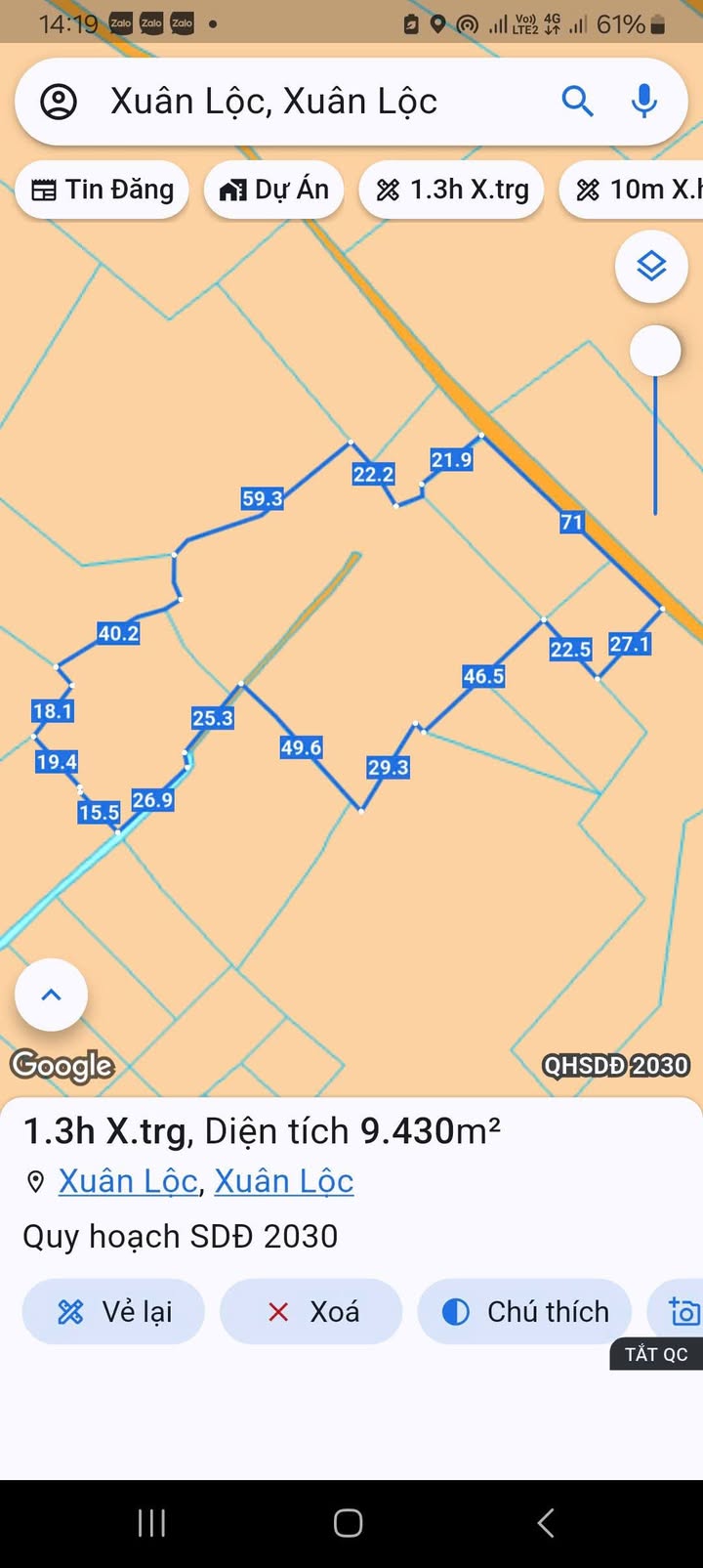Screen dimensions: 703x1568
Task: Turn off ads with TẮT QC
Action: tap(656, 1354)
